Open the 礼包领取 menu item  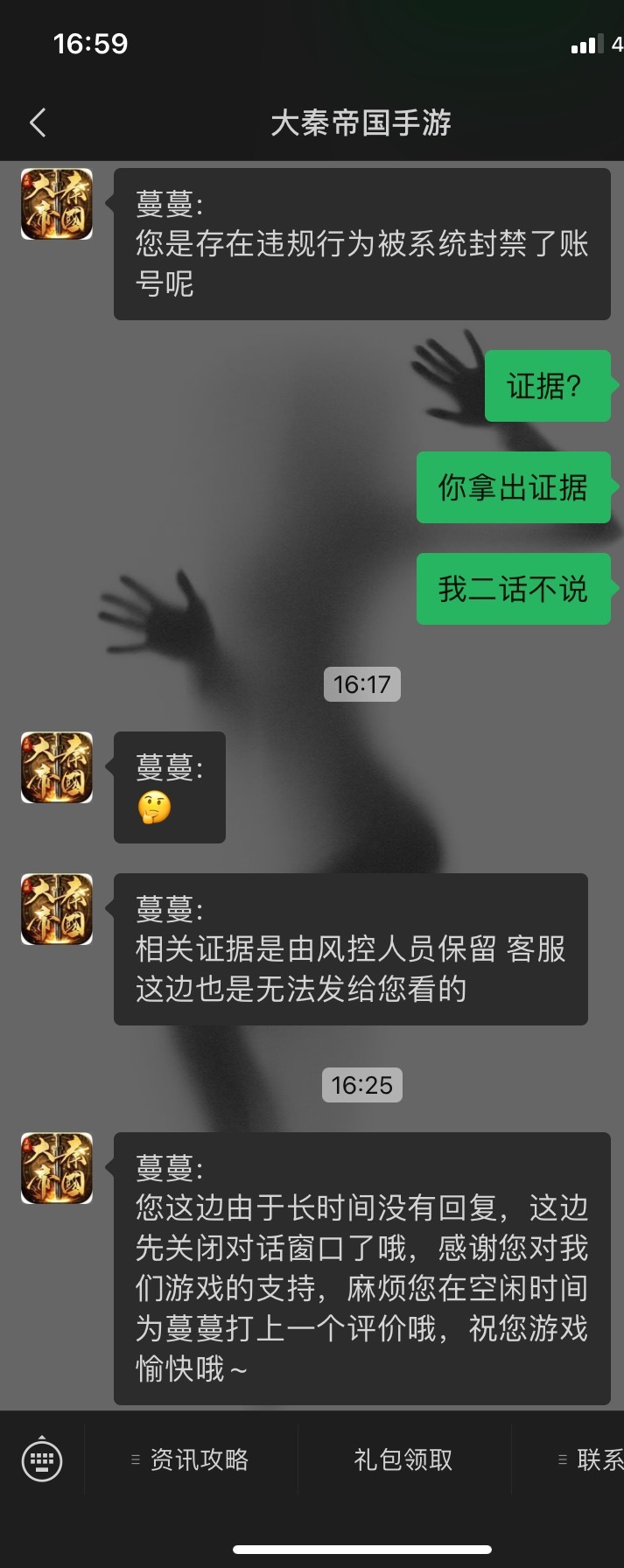(x=403, y=1459)
